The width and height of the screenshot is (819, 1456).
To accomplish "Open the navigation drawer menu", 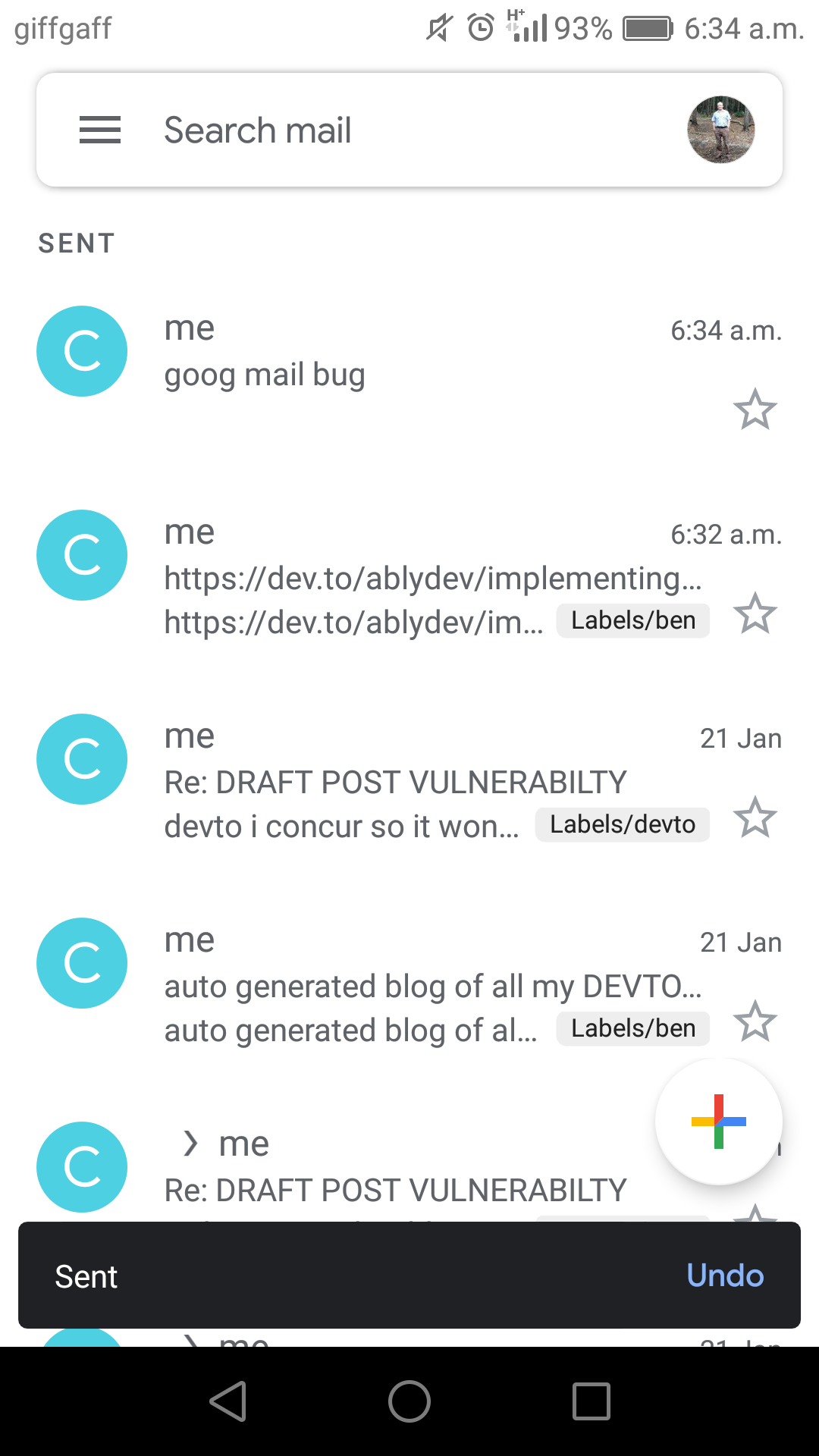I will (x=99, y=130).
